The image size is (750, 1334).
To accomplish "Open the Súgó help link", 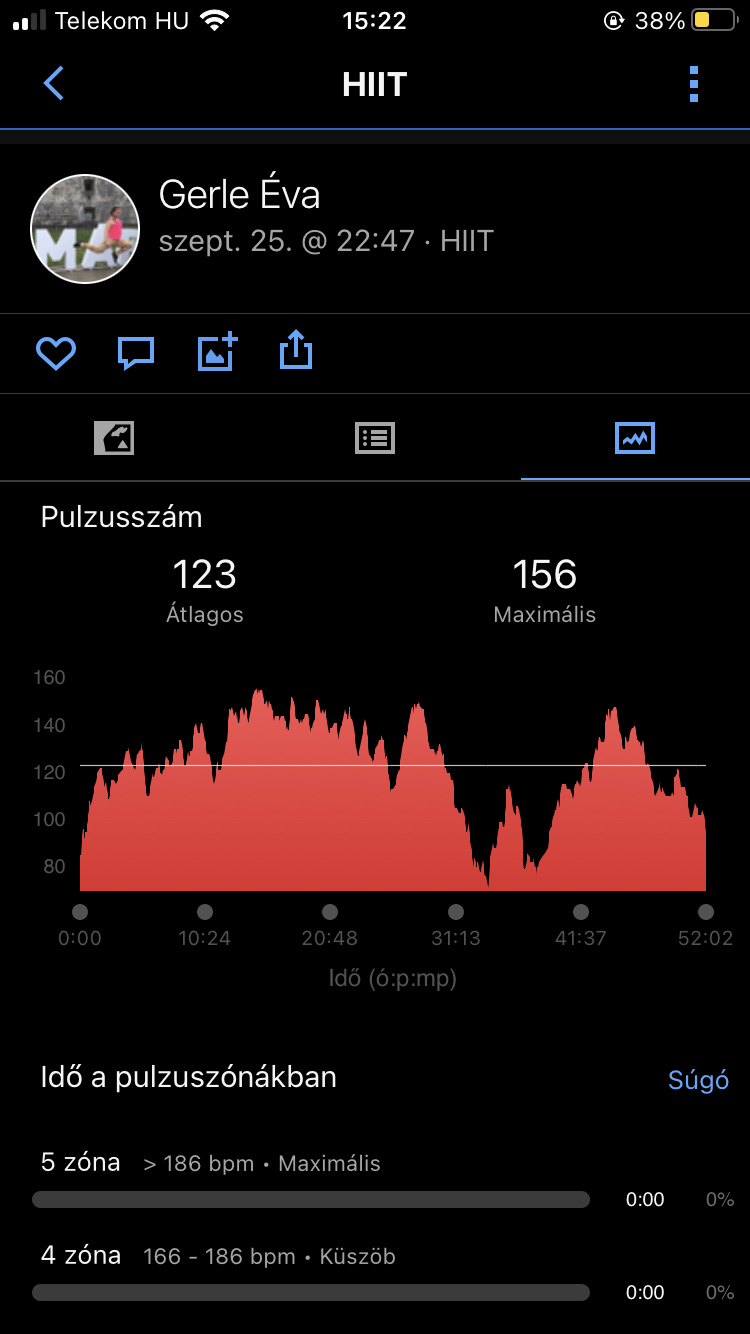I will (698, 1080).
